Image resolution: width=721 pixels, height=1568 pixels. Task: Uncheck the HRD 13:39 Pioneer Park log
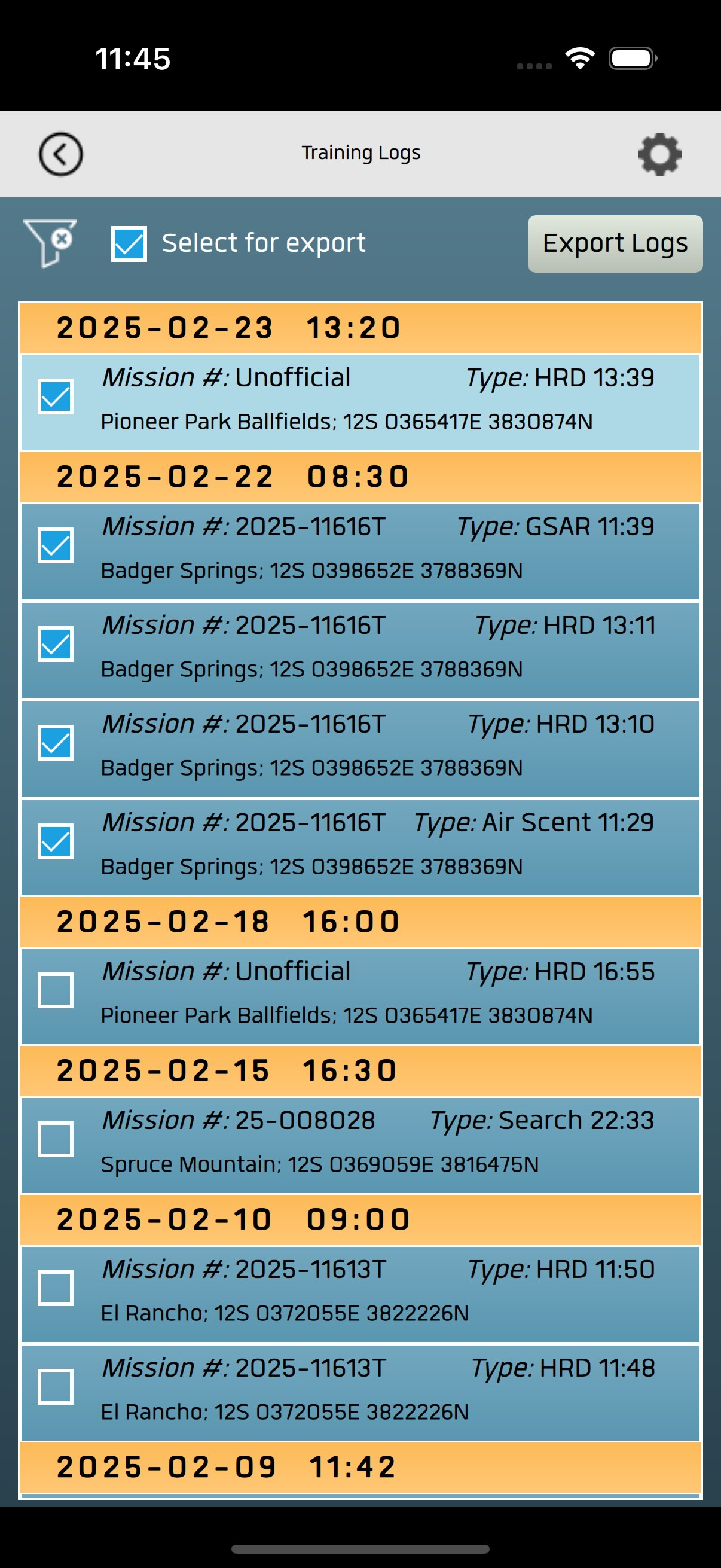click(x=56, y=396)
